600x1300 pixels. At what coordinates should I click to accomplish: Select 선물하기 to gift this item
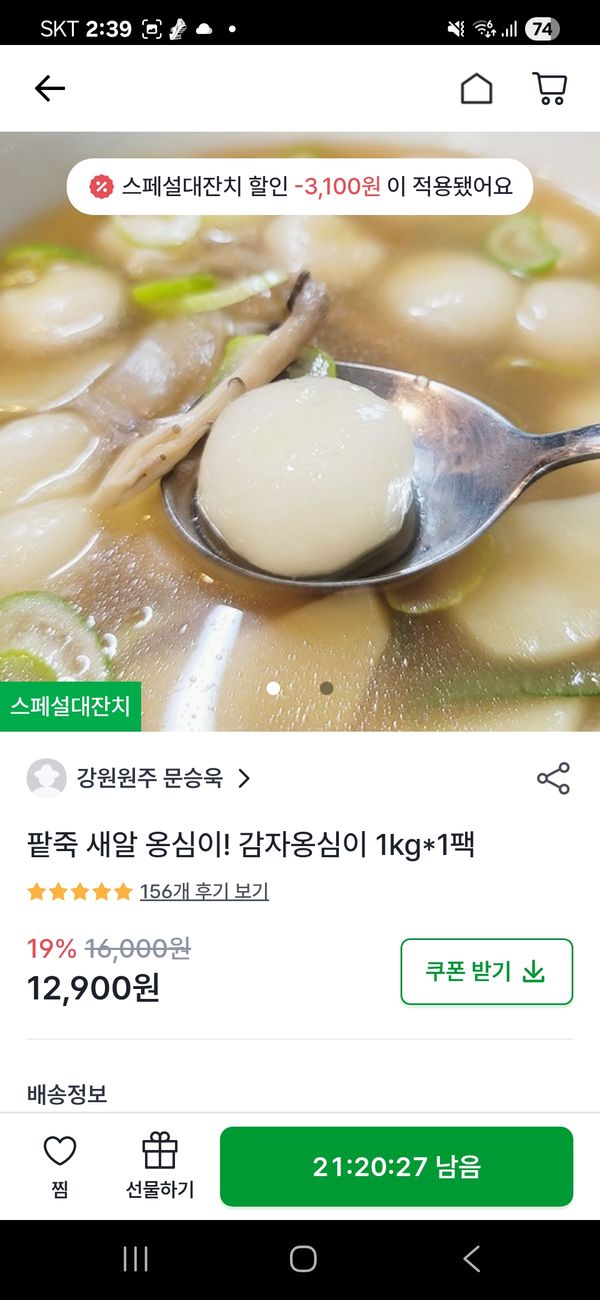click(x=160, y=1166)
